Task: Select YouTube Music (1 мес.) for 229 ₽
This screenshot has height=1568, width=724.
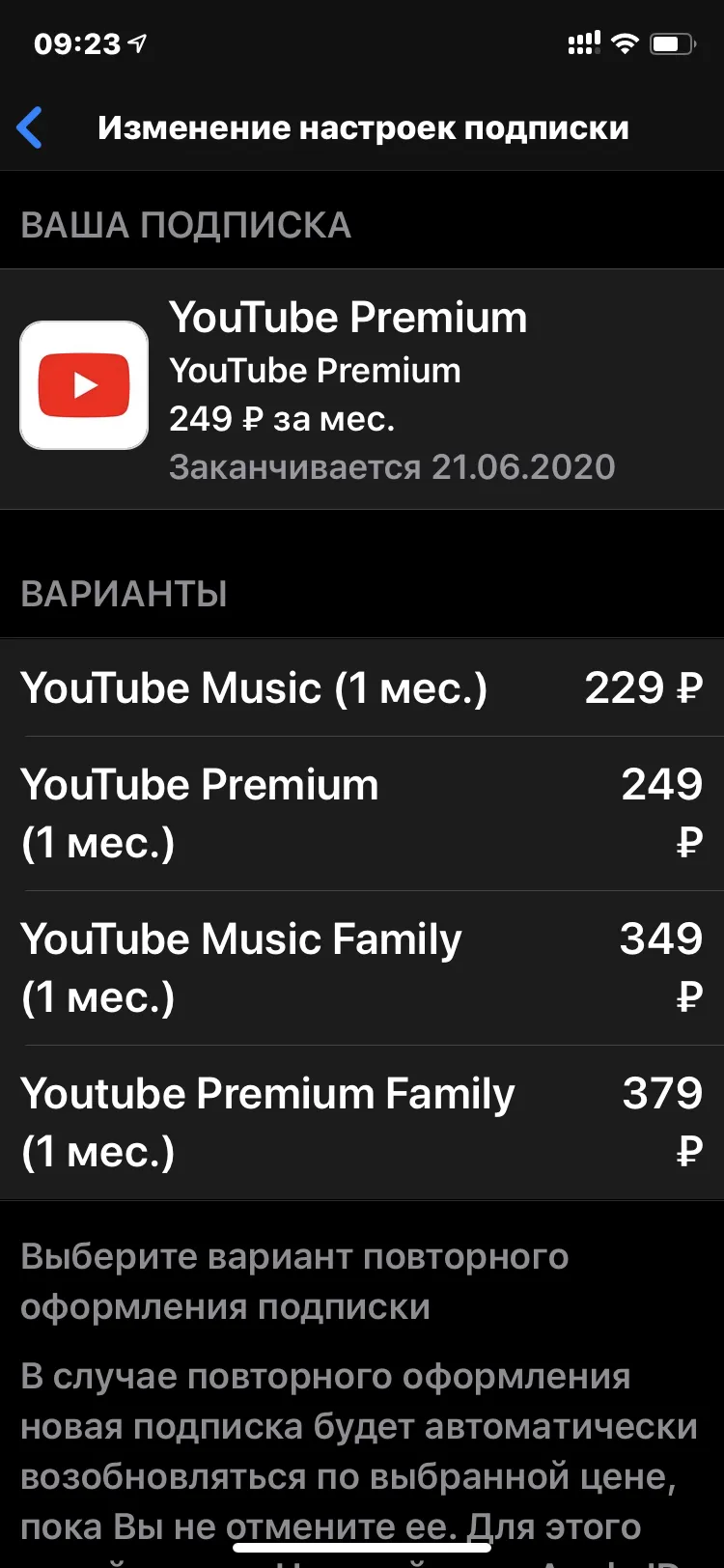Action: (362, 687)
